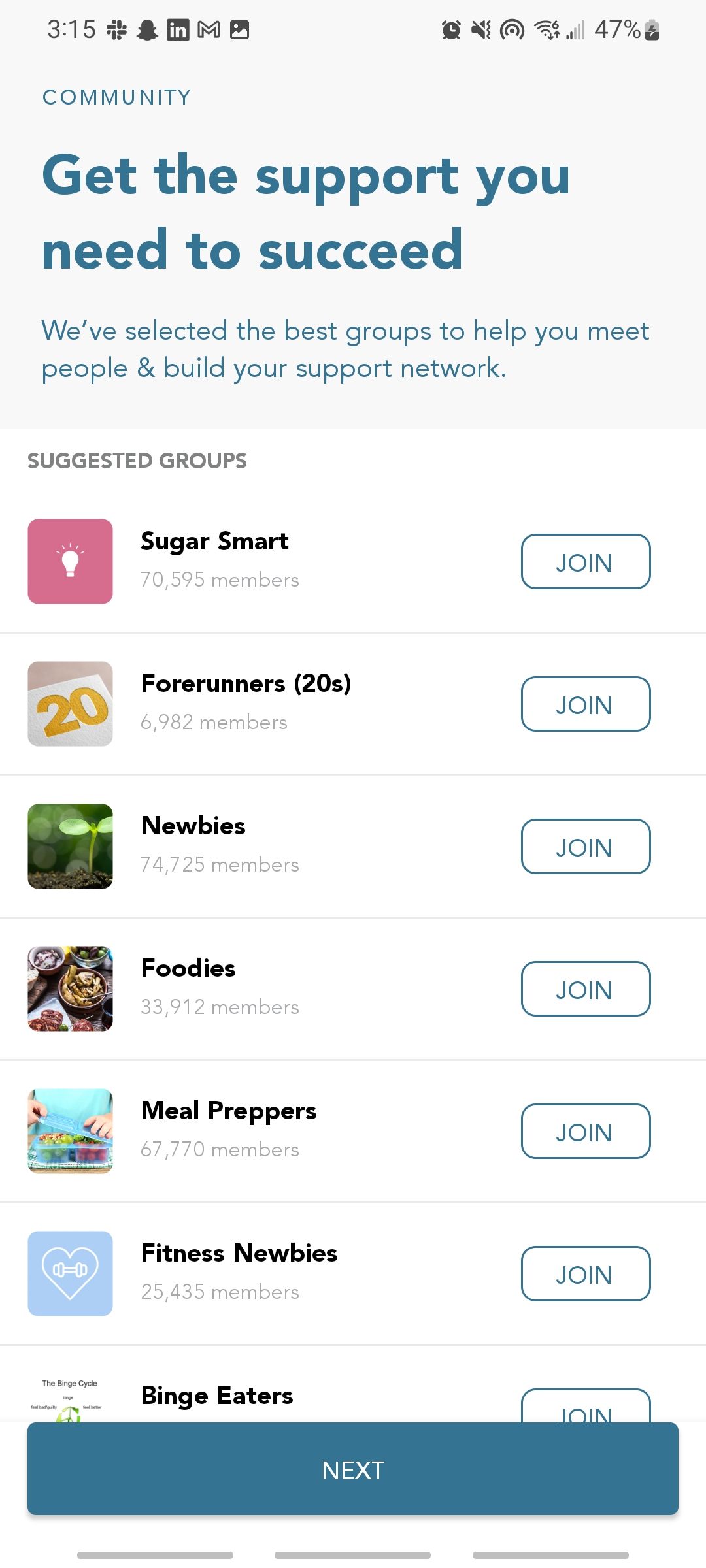Click the sprout image for Newbies group
This screenshot has width=706, height=1568.
pyautogui.click(x=71, y=846)
